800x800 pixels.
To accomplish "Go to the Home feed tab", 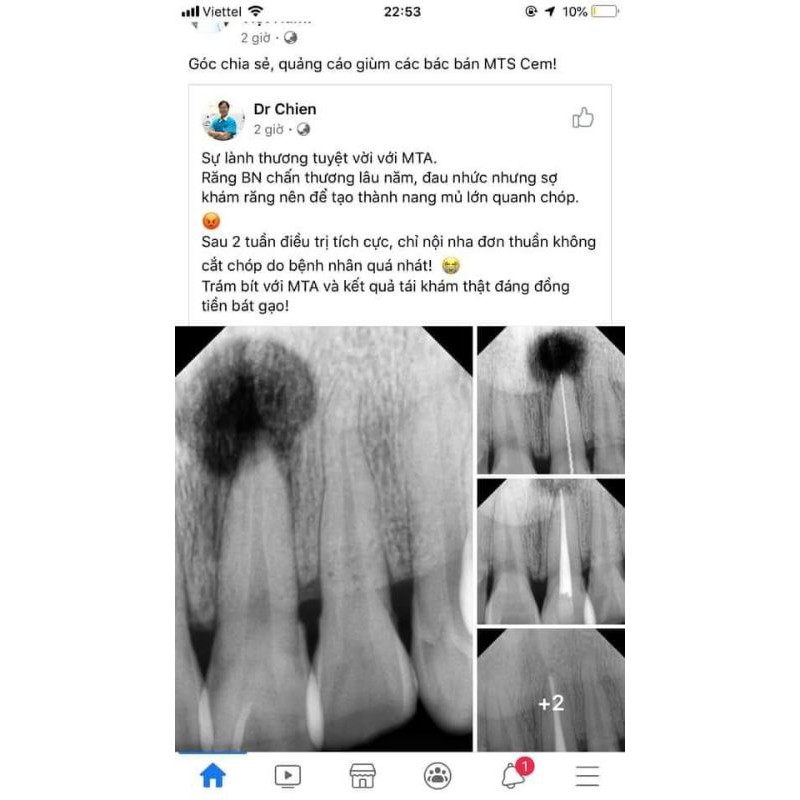I will [x=212, y=775].
